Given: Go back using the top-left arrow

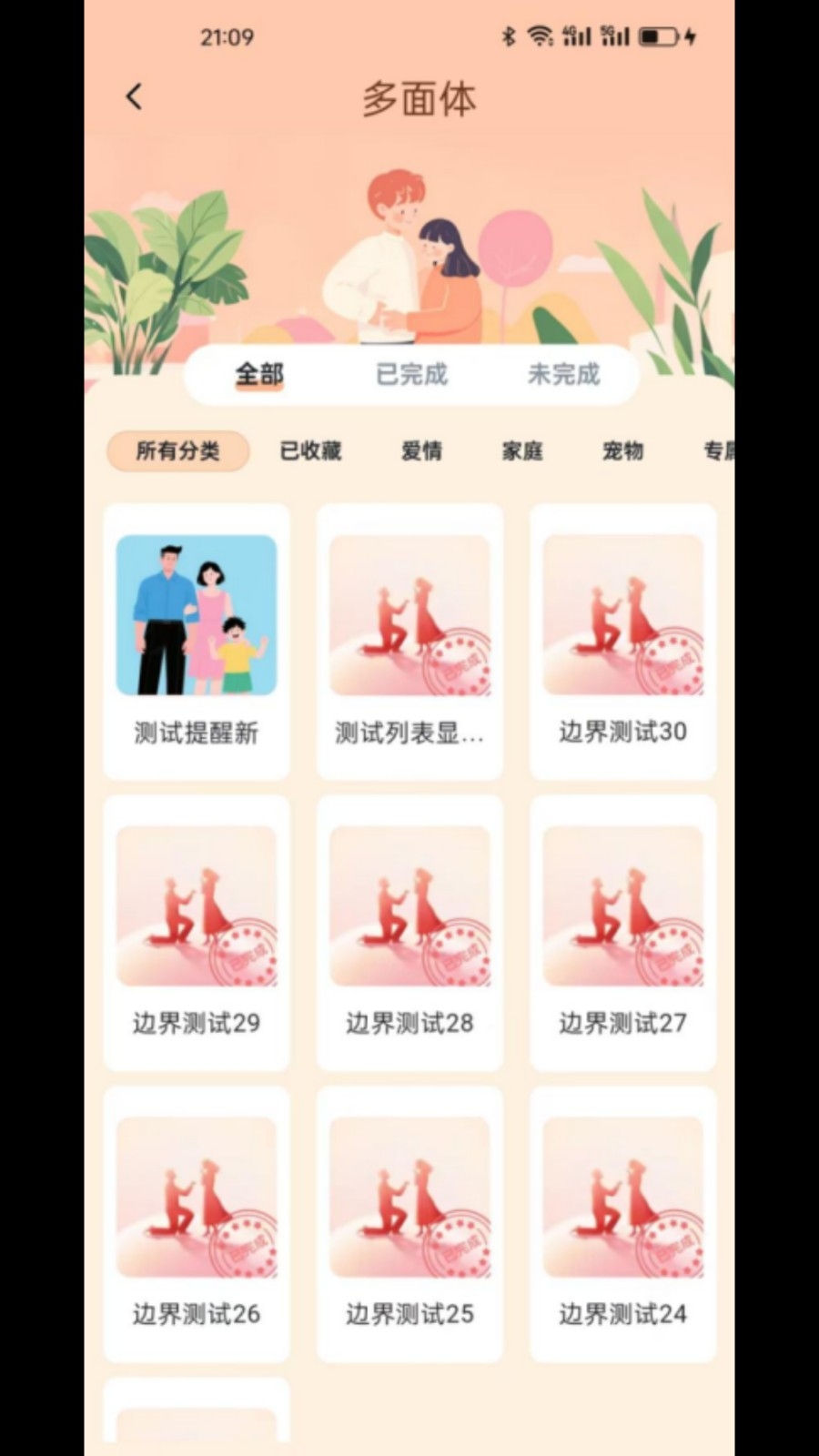Looking at the screenshot, I should pyautogui.click(x=134, y=96).
